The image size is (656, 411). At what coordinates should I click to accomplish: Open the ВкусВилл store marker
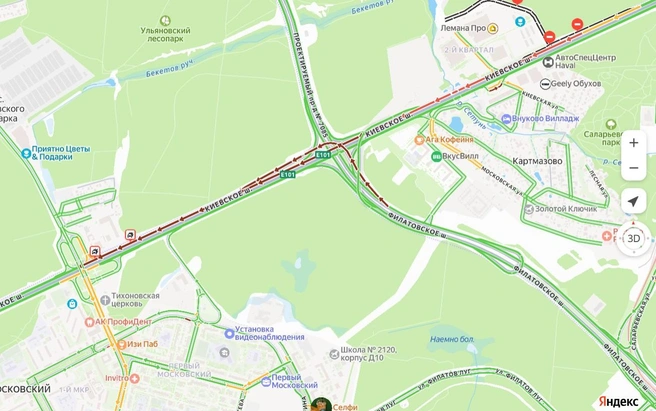(434, 156)
